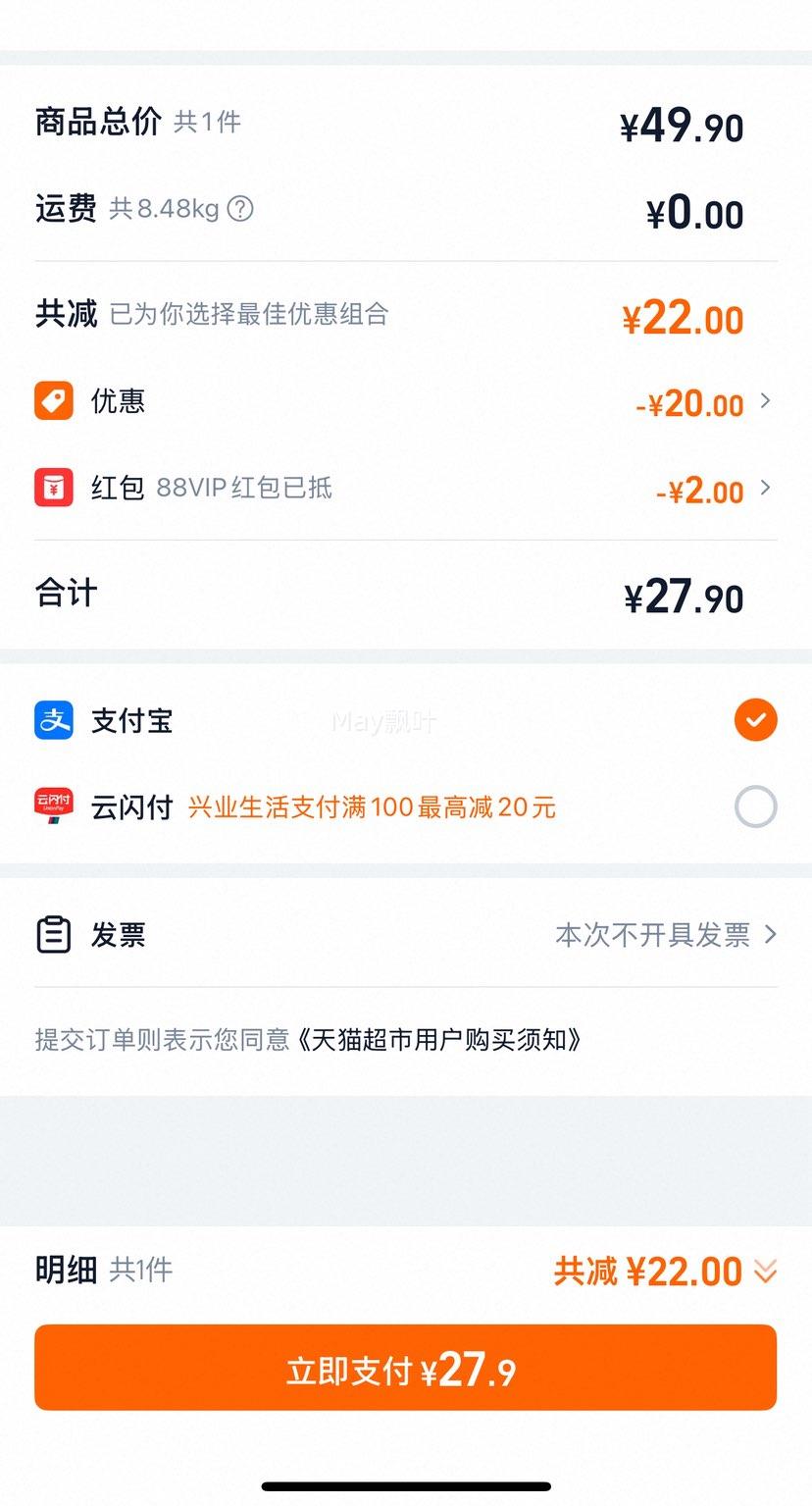Viewport: 812px width, 1506px height.
Task: Select 支付宝 as payment method
Action: coord(755,720)
